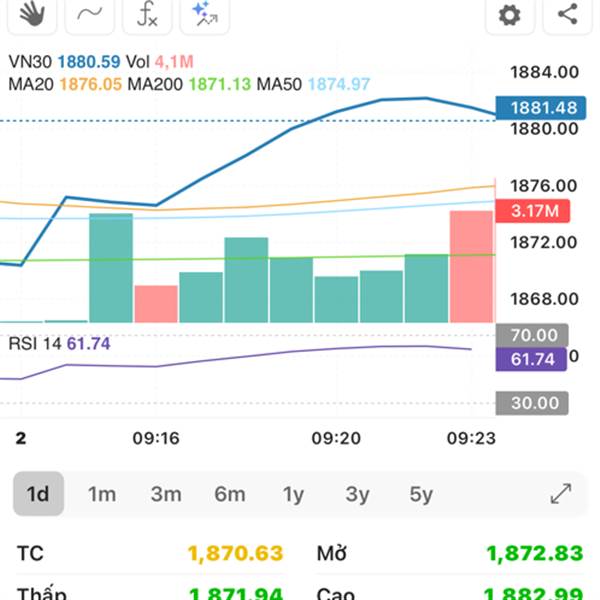Open the line chart type selector
Image resolution: width=600 pixels, height=600 pixels.
click(x=90, y=14)
